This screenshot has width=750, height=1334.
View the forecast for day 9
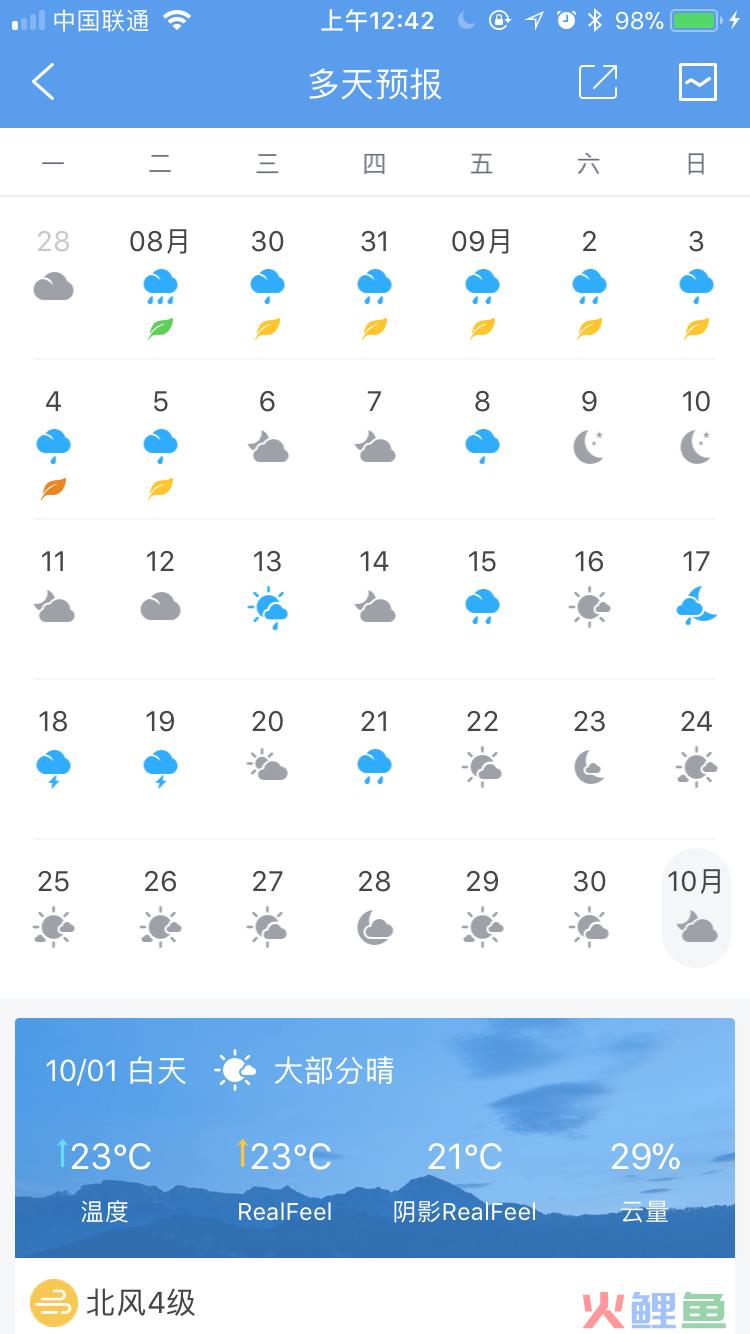589,430
